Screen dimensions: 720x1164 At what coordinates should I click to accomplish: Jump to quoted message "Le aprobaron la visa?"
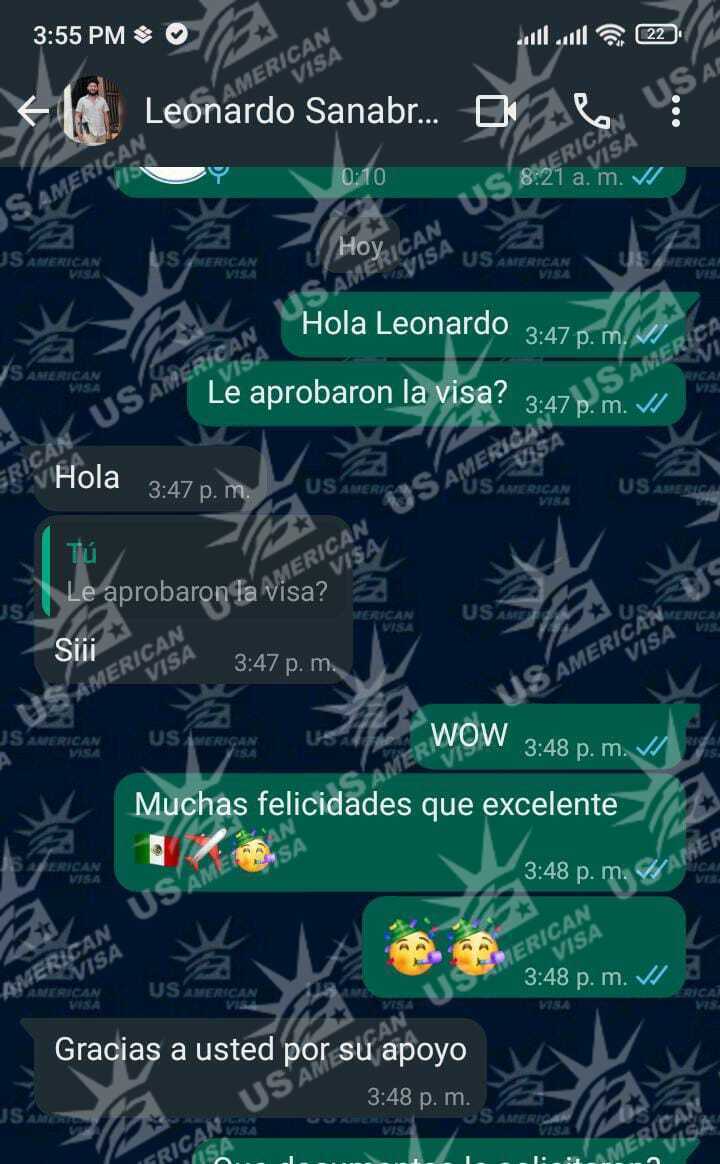[196, 574]
